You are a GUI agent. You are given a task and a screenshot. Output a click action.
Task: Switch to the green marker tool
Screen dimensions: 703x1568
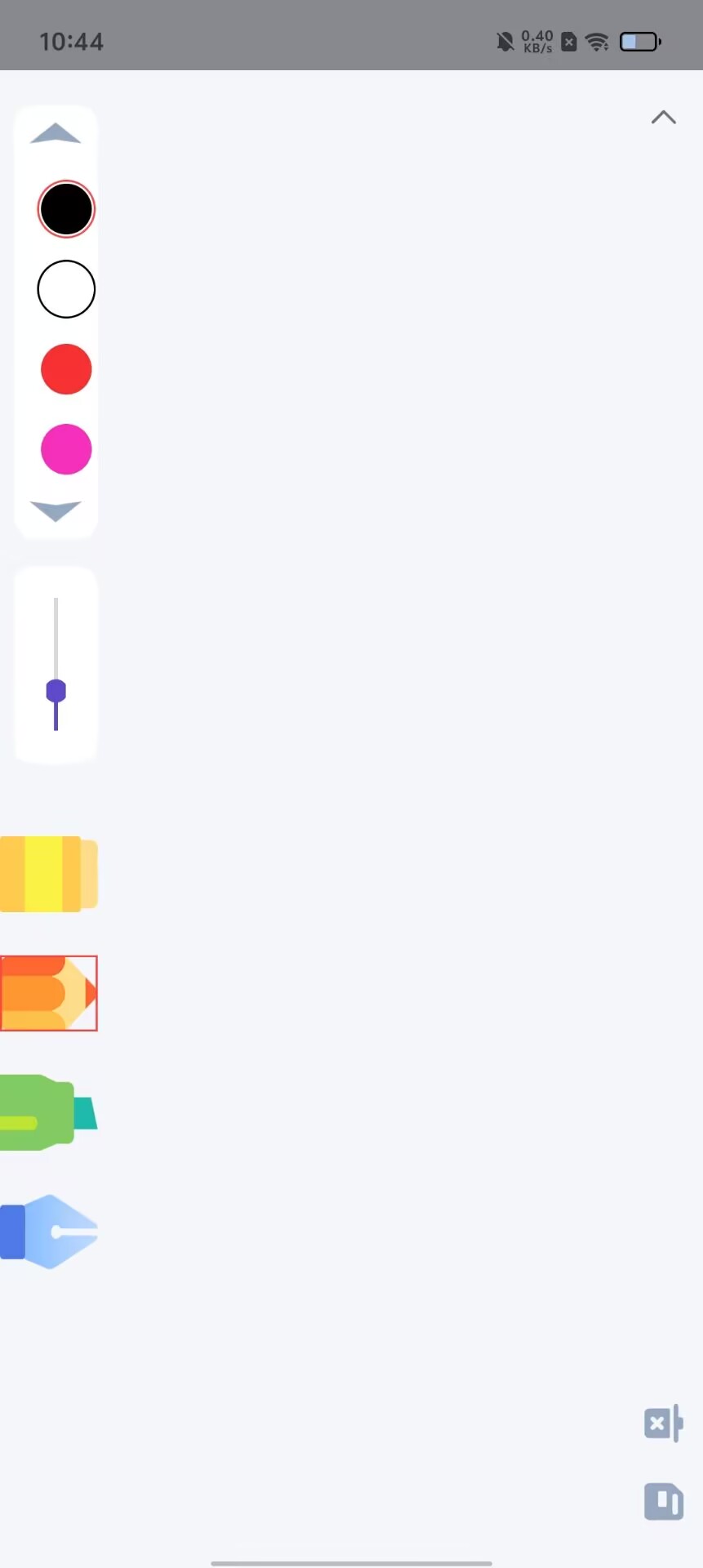point(49,1112)
